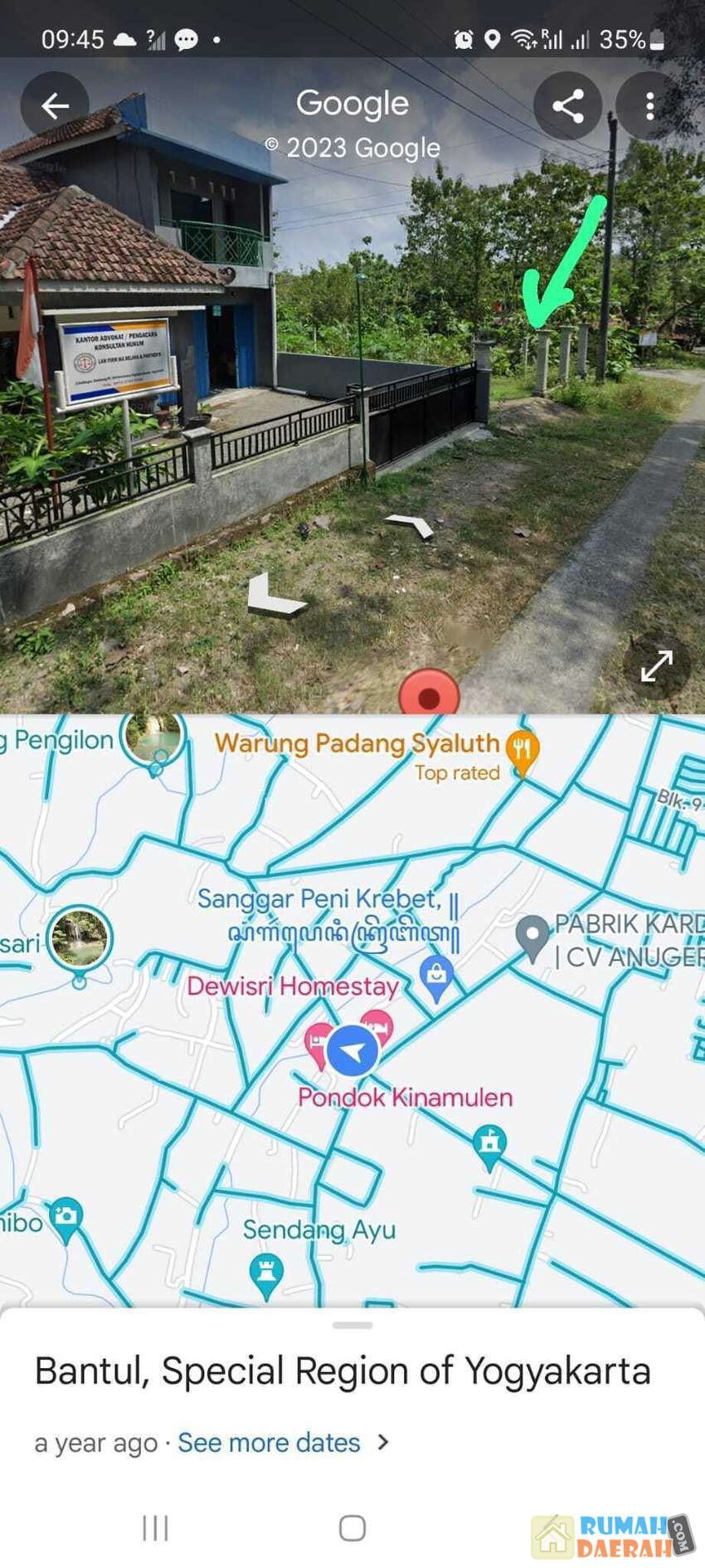Viewport: 705px width, 1568px height.
Task: Move forward using the Street View arrow
Action: tap(411, 525)
